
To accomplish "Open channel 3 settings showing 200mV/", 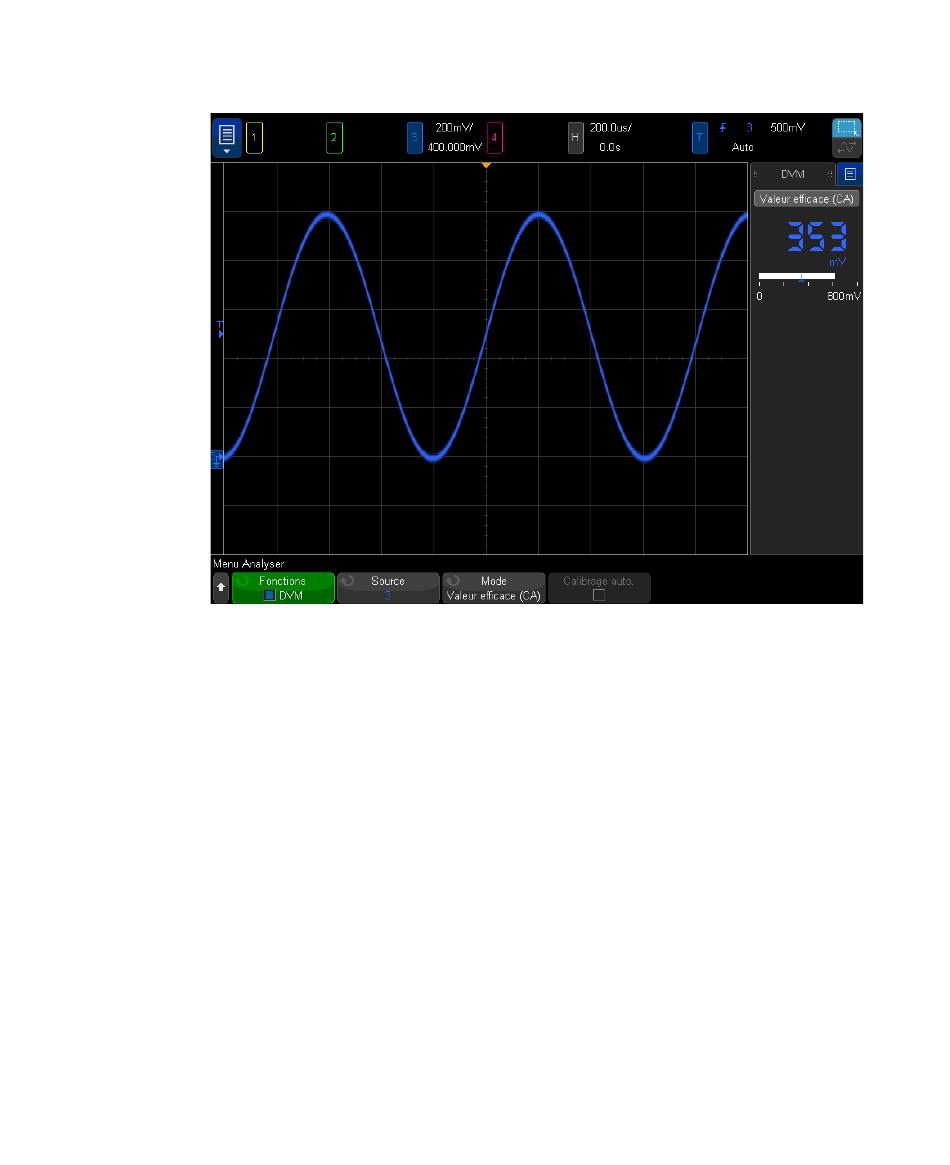I will pyautogui.click(x=414, y=137).
